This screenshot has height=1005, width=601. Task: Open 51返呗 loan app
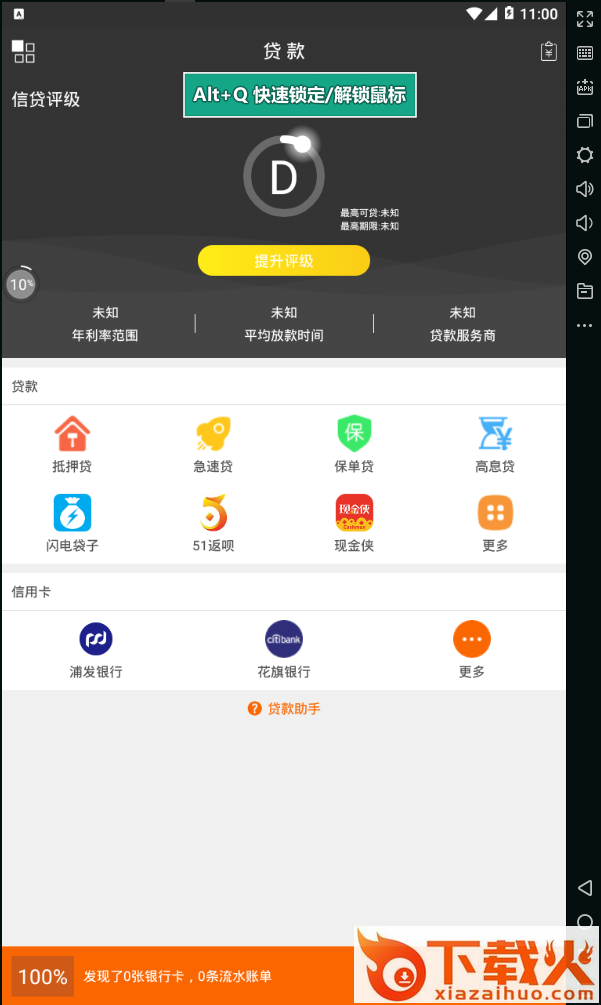(x=213, y=523)
